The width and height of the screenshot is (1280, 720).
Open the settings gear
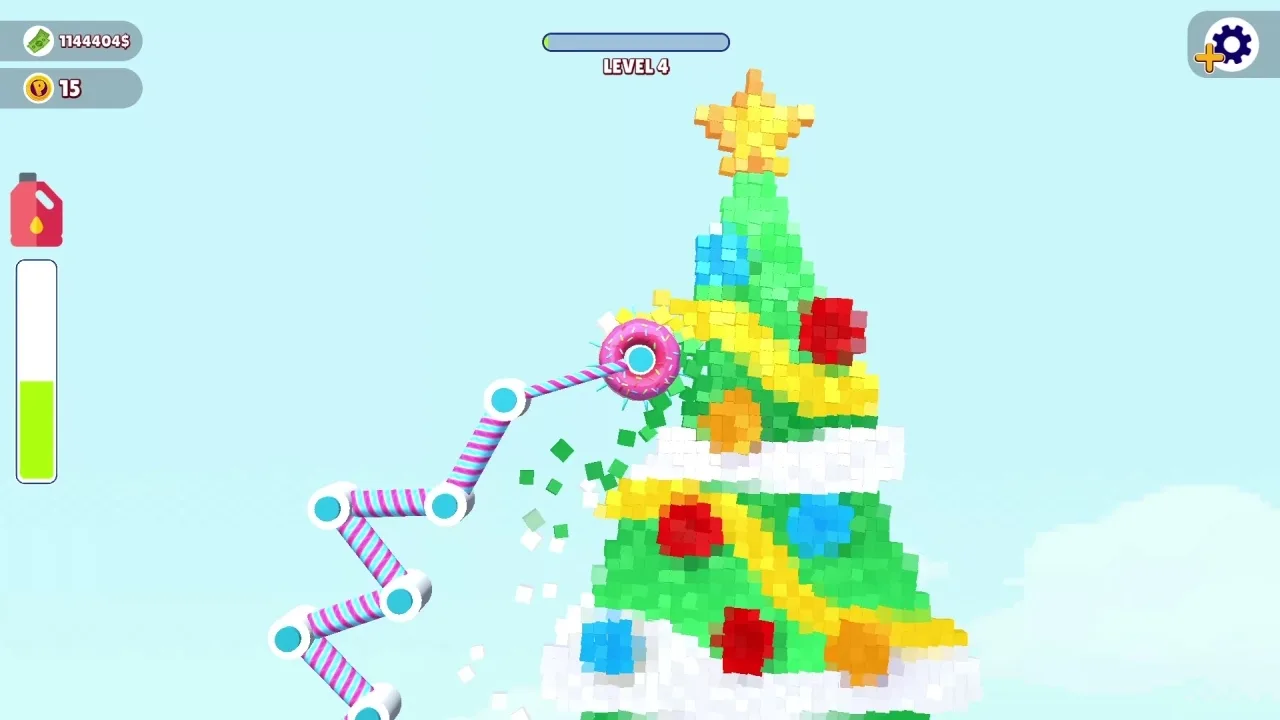[x=1231, y=44]
